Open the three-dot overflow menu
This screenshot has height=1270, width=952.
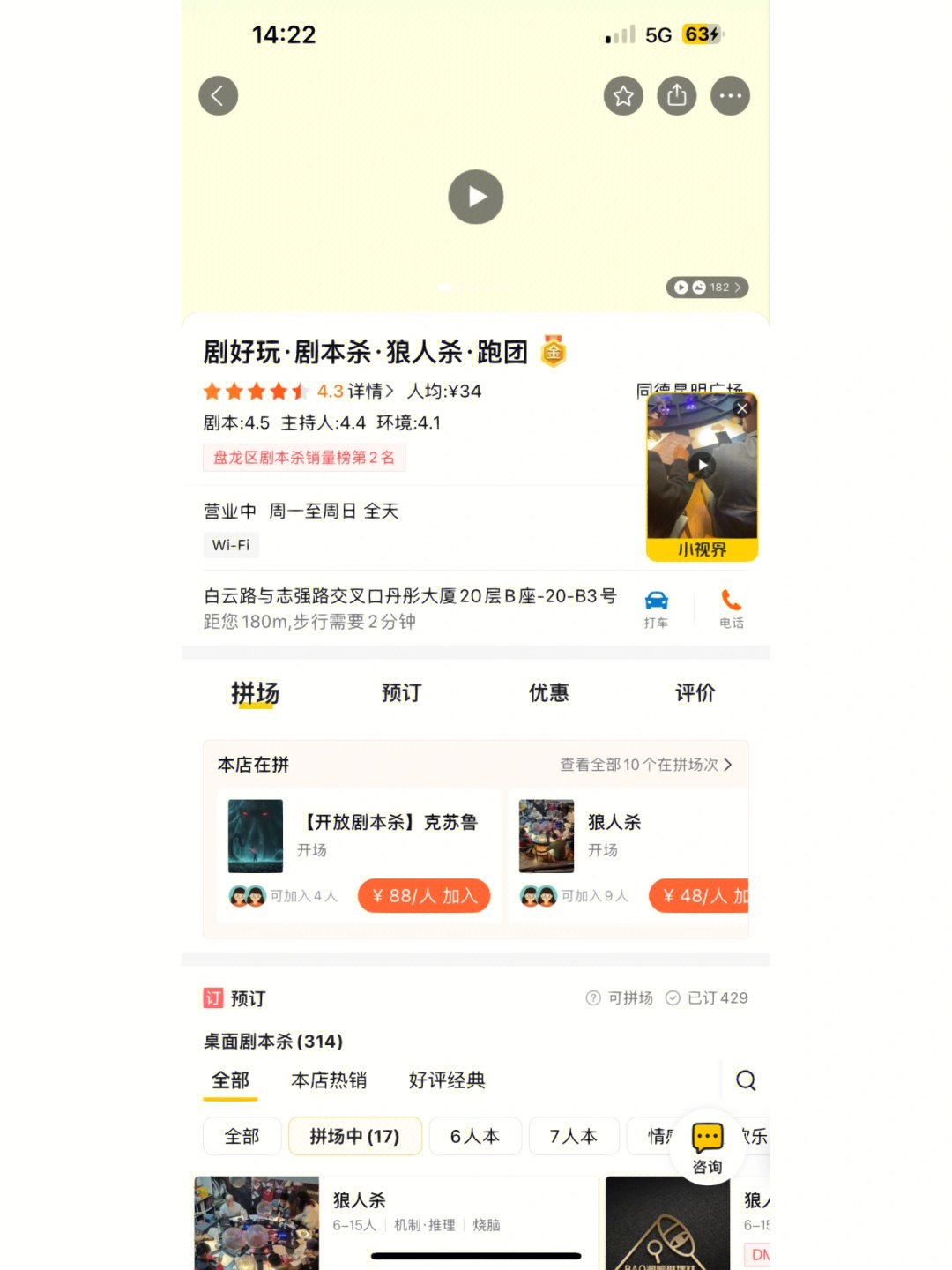point(730,95)
